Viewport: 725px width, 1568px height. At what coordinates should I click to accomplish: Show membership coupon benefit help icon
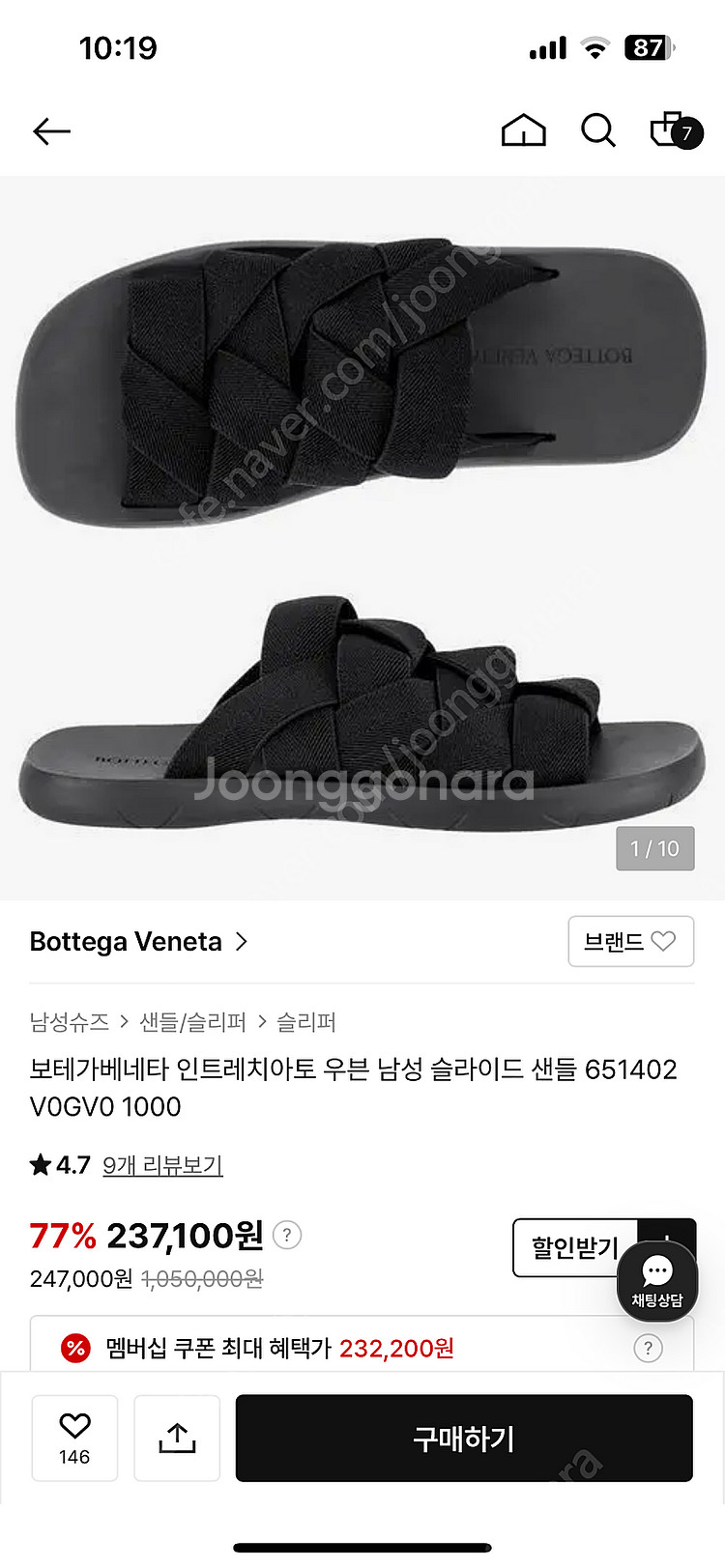[648, 1348]
